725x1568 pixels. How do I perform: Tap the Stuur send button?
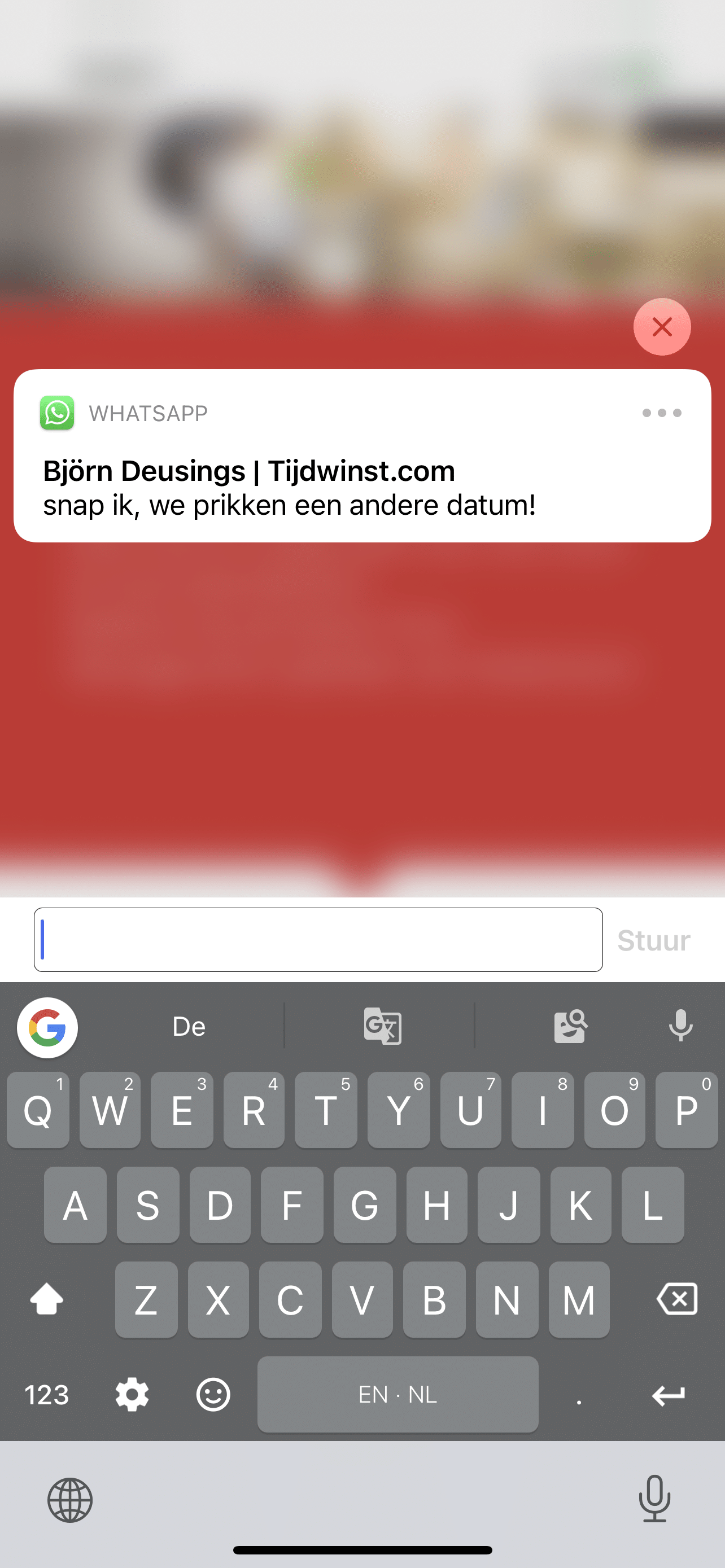(x=653, y=940)
